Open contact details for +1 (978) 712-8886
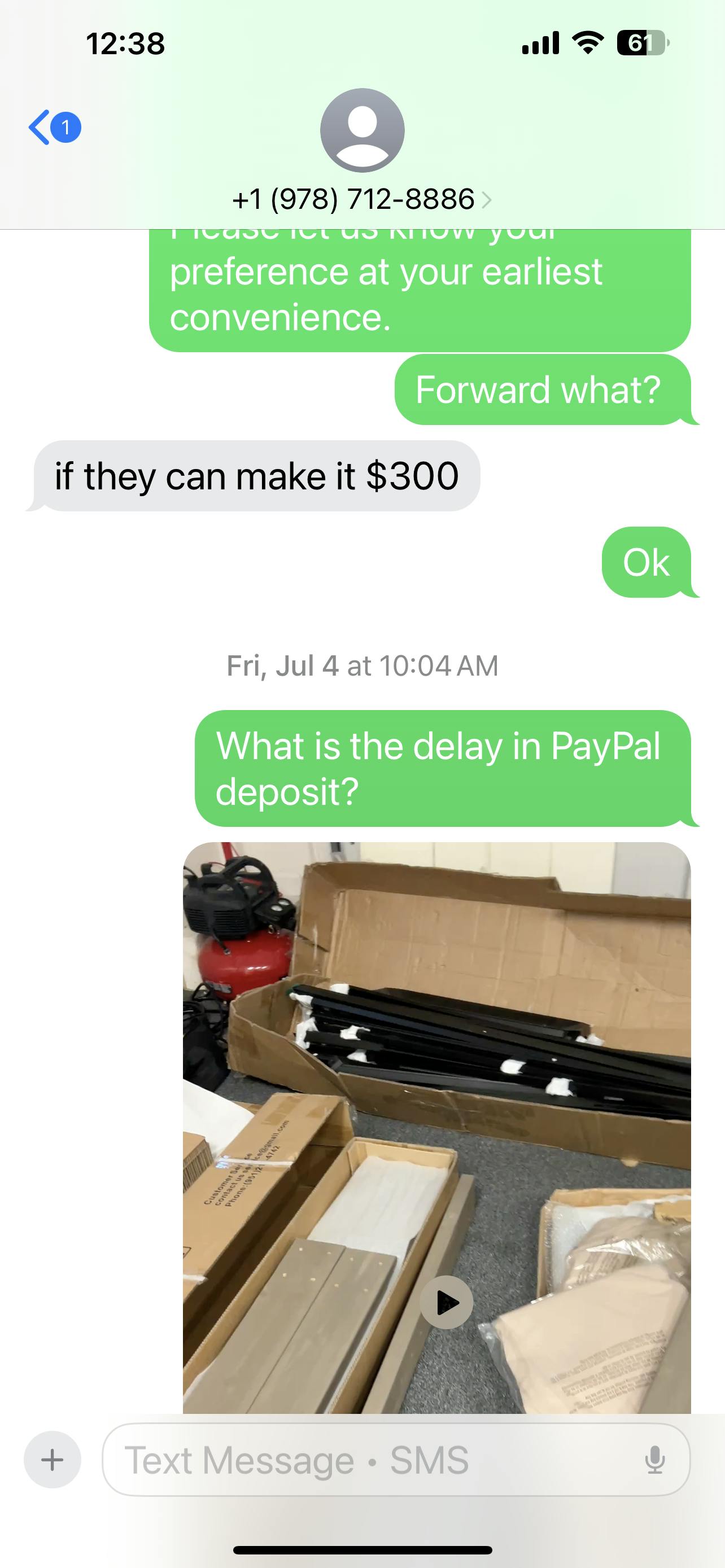 tap(362, 199)
